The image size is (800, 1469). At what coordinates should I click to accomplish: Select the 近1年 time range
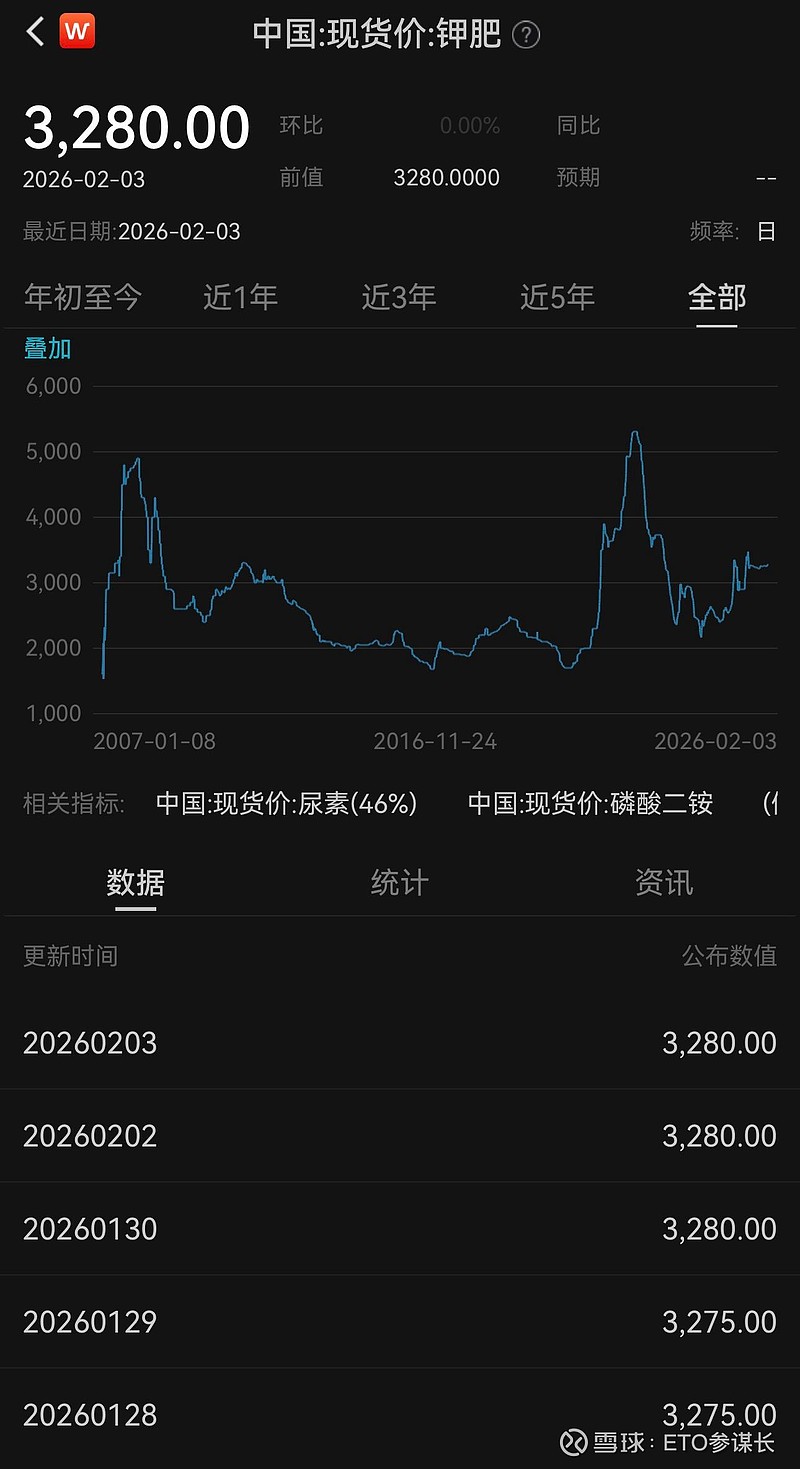tap(240, 297)
